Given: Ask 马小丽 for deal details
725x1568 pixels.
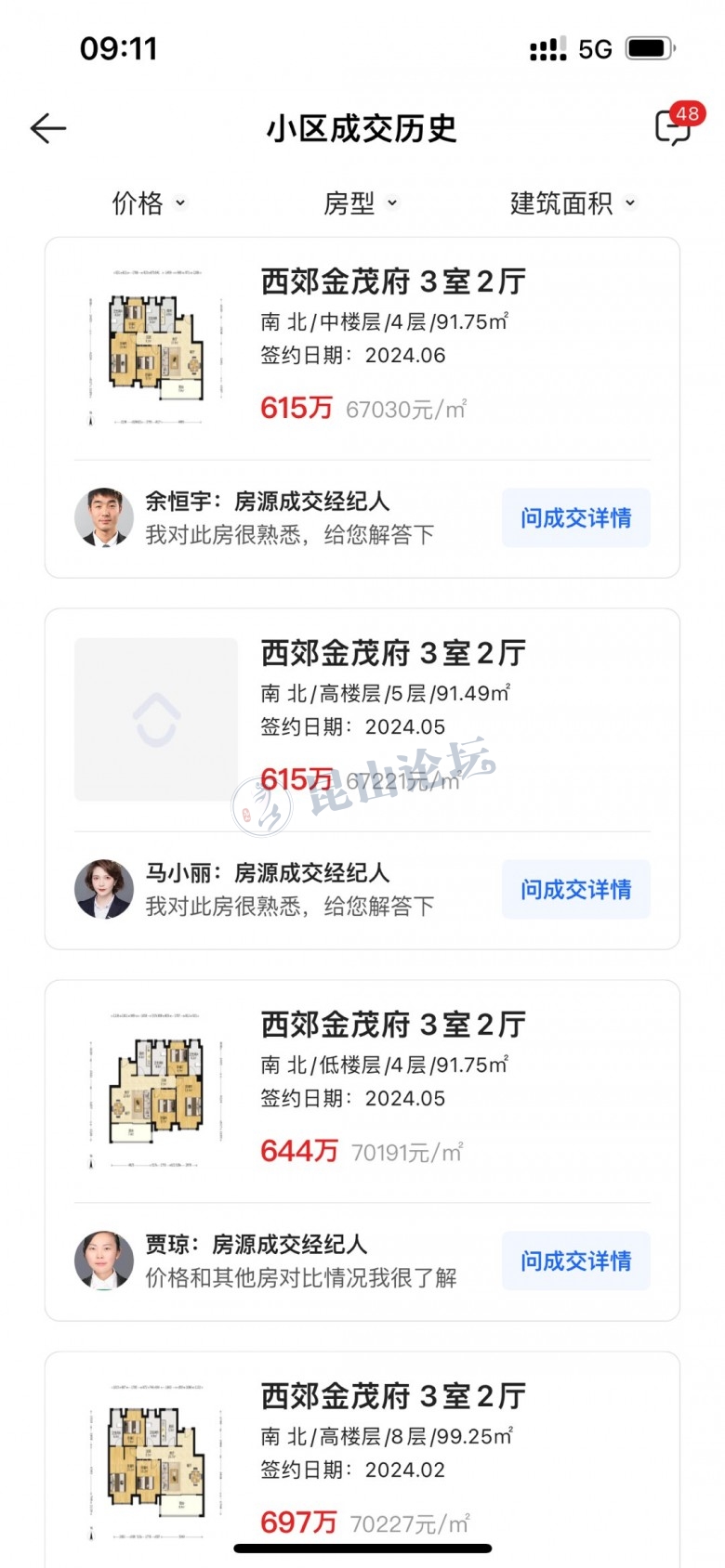Looking at the screenshot, I should coord(575,890).
